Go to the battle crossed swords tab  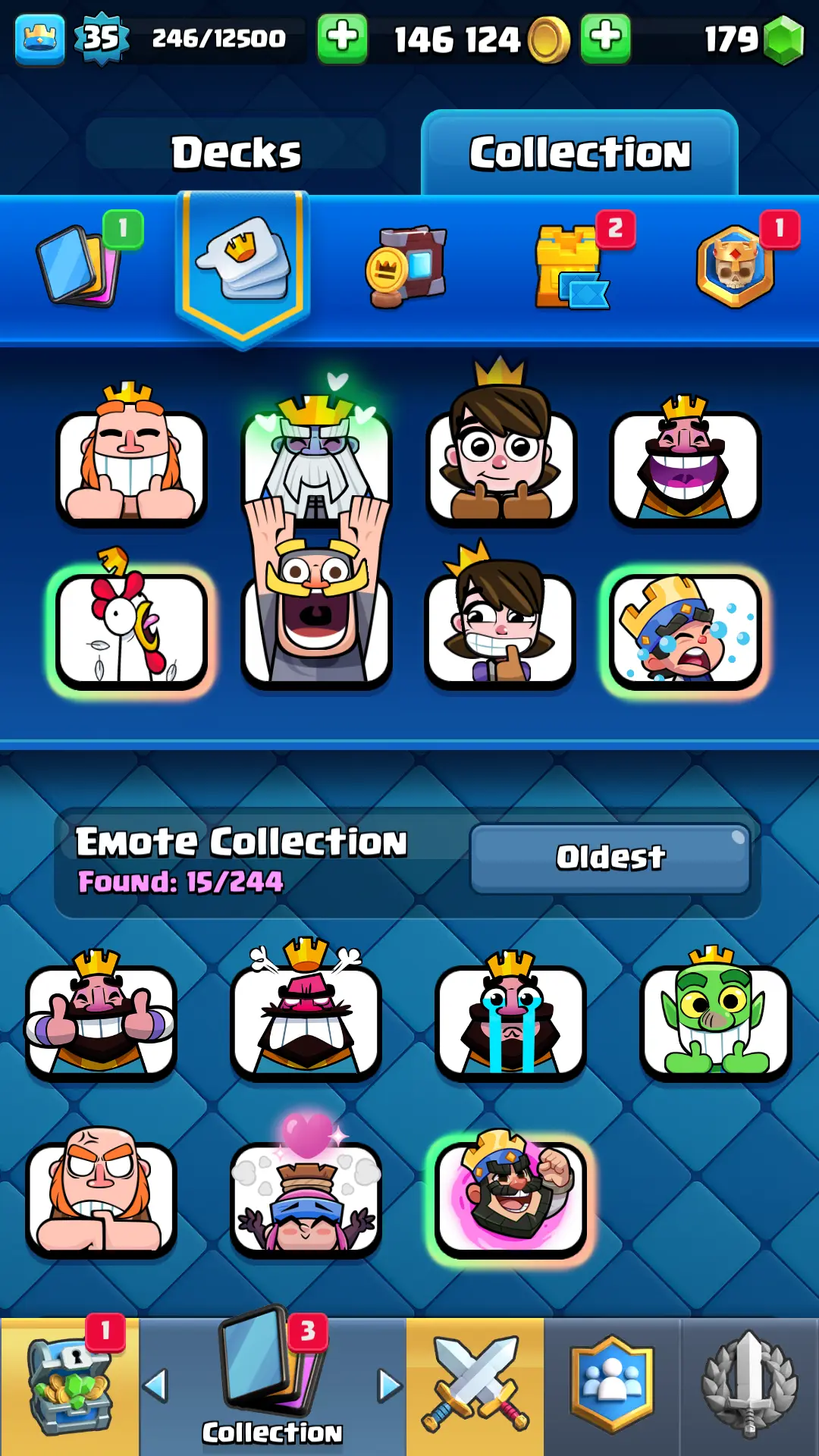pos(475,1386)
